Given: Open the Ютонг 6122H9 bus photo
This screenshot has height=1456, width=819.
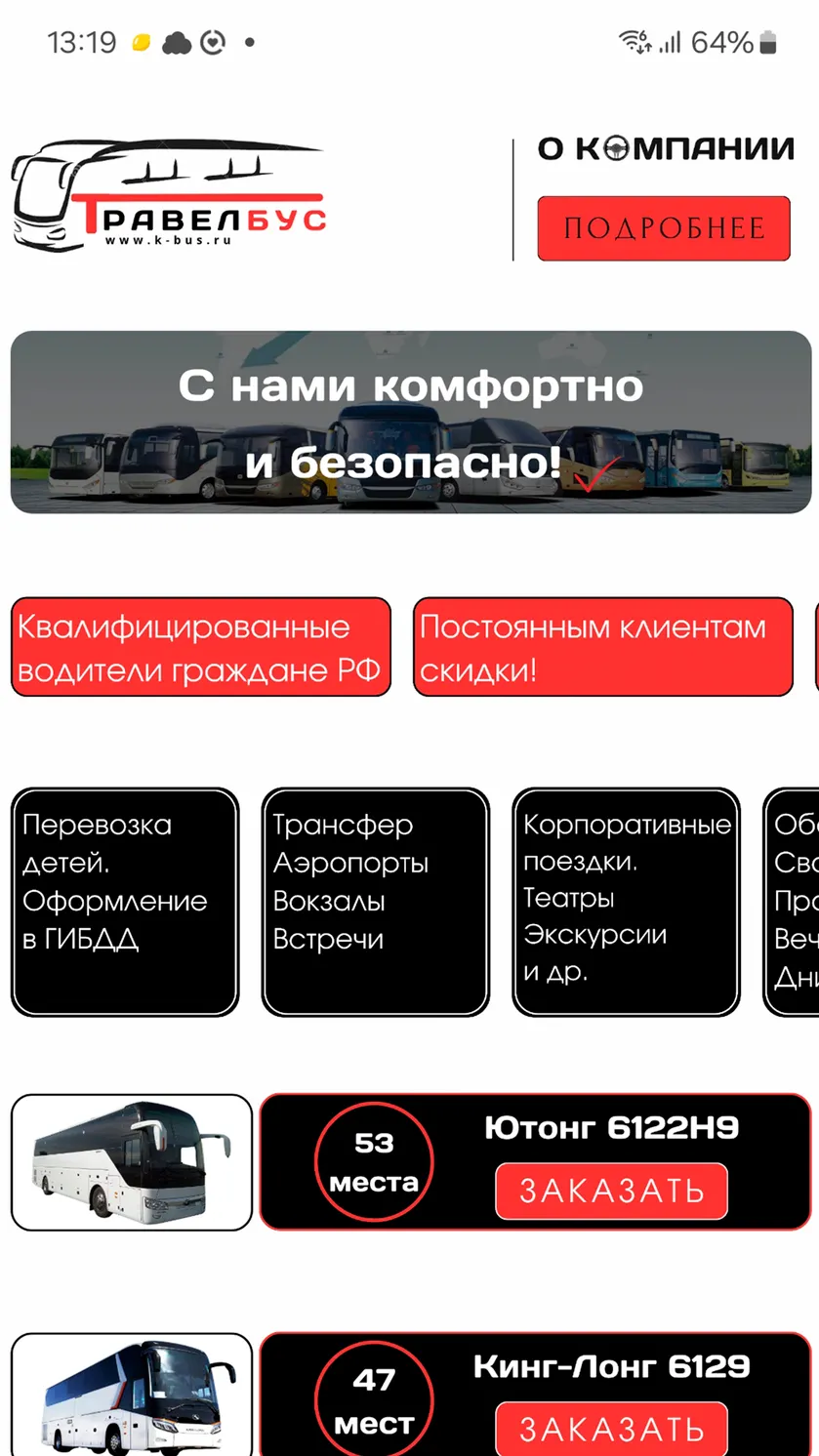Looking at the screenshot, I should coord(132,1161).
